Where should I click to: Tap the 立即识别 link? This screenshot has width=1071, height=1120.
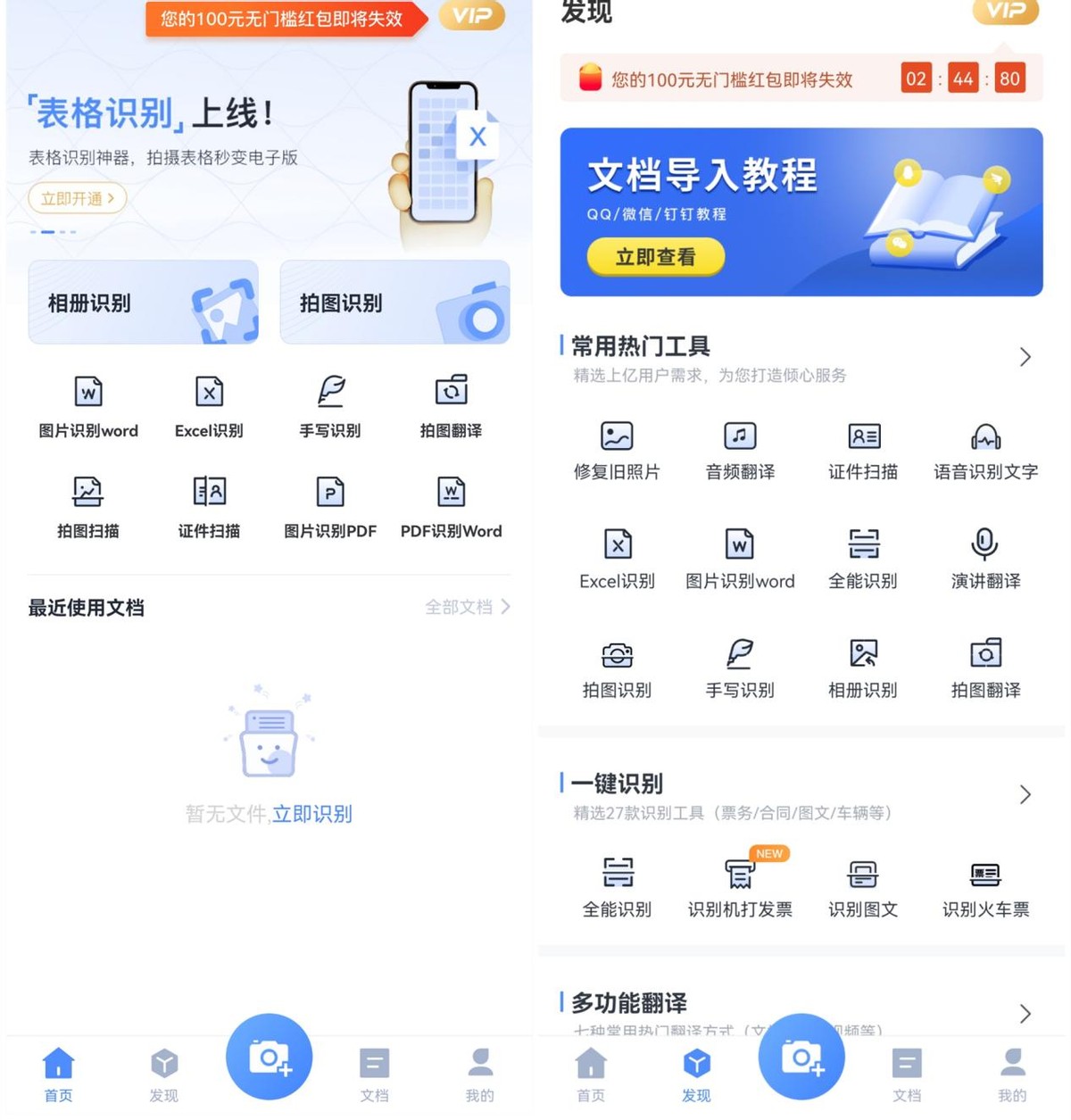312,814
